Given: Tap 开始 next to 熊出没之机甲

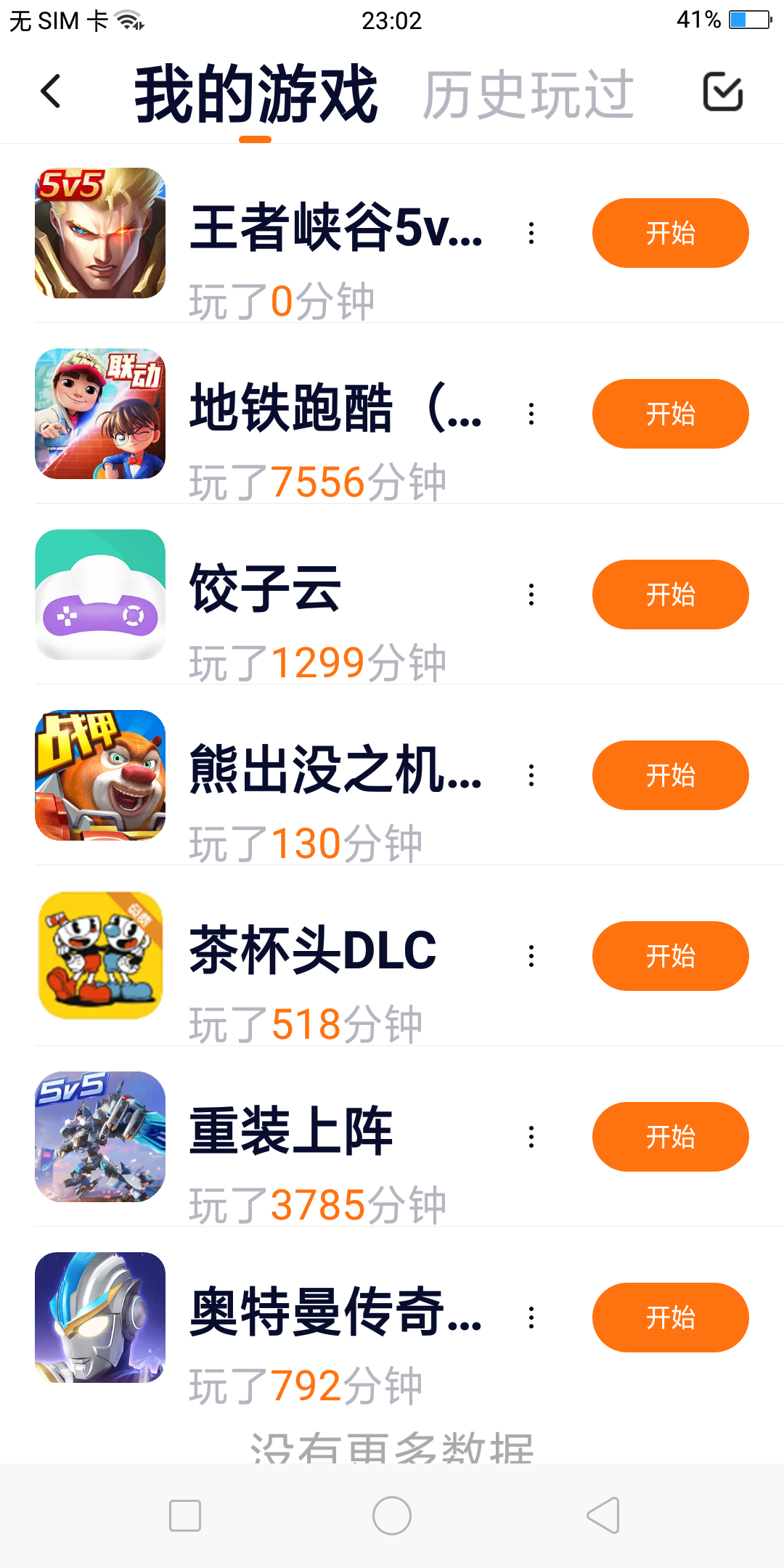Looking at the screenshot, I should [670, 775].
